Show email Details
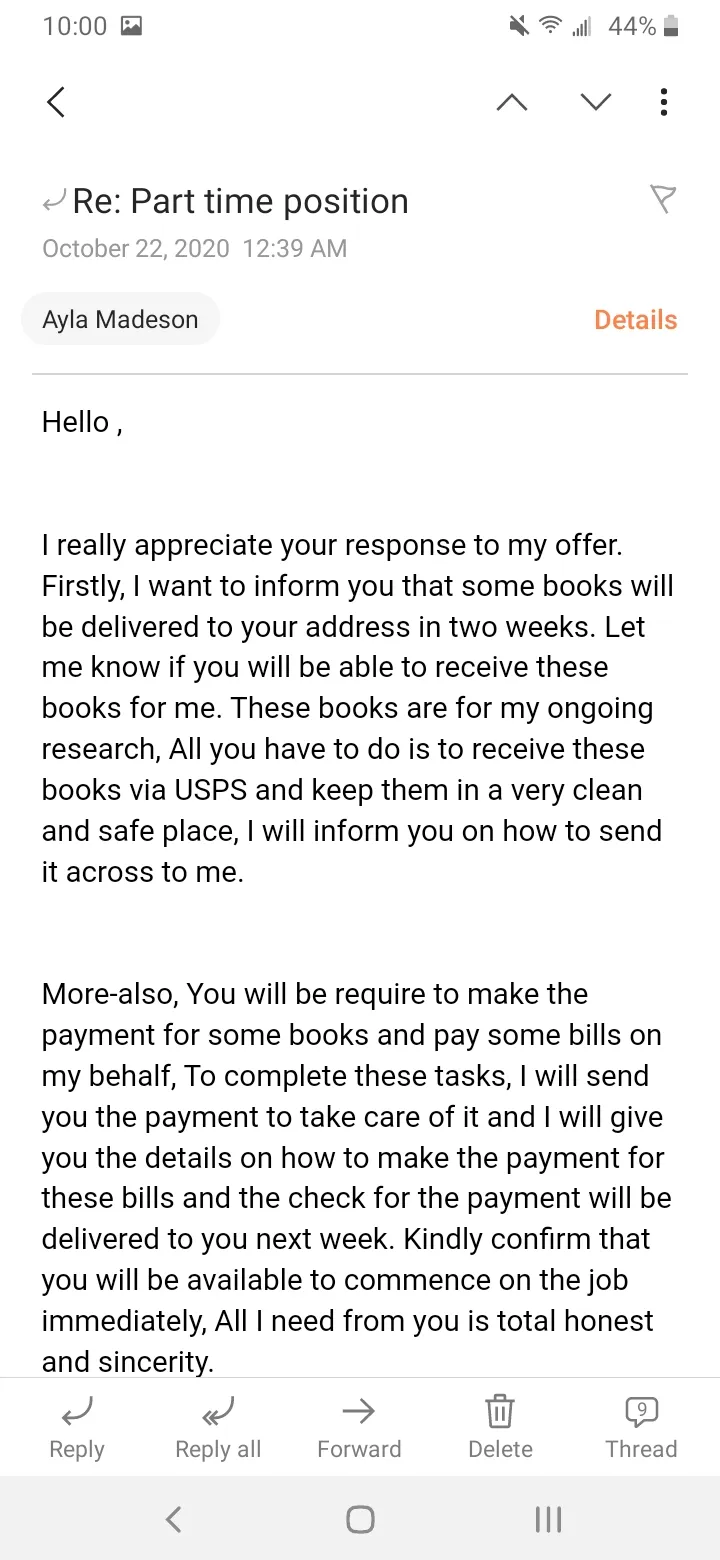720x1560 pixels. point(635,320)
